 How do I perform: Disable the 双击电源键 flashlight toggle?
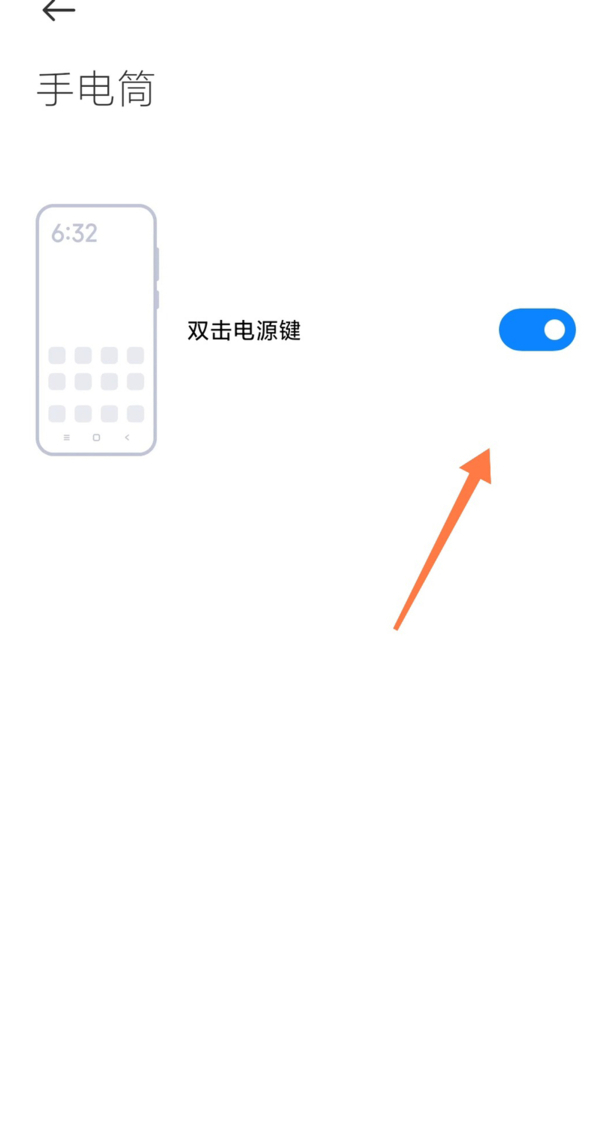point(537,330)
